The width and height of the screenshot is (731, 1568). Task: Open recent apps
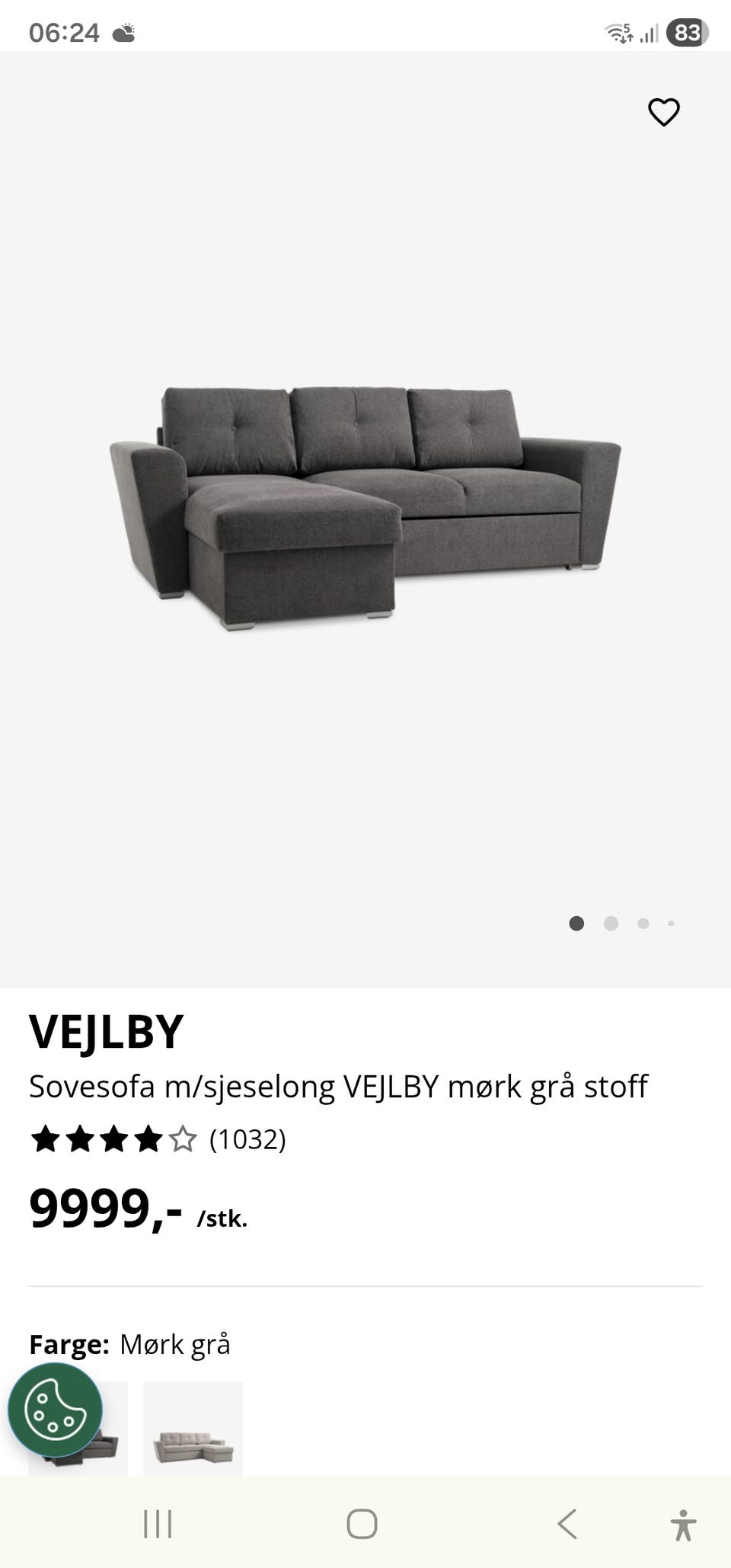click(x=158, y=1524)
